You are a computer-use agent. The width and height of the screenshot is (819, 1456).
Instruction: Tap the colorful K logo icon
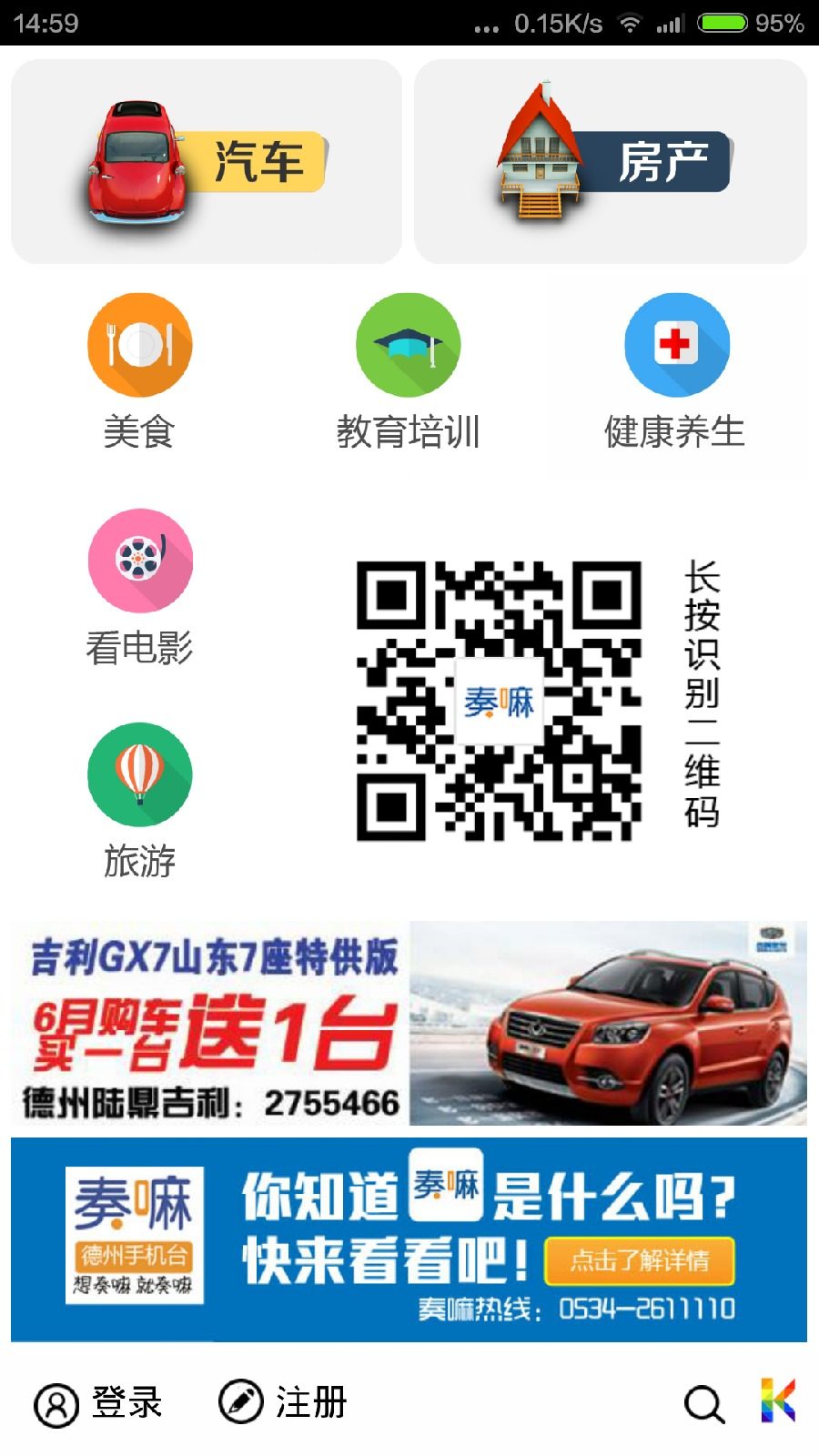tap(778, 1400)
